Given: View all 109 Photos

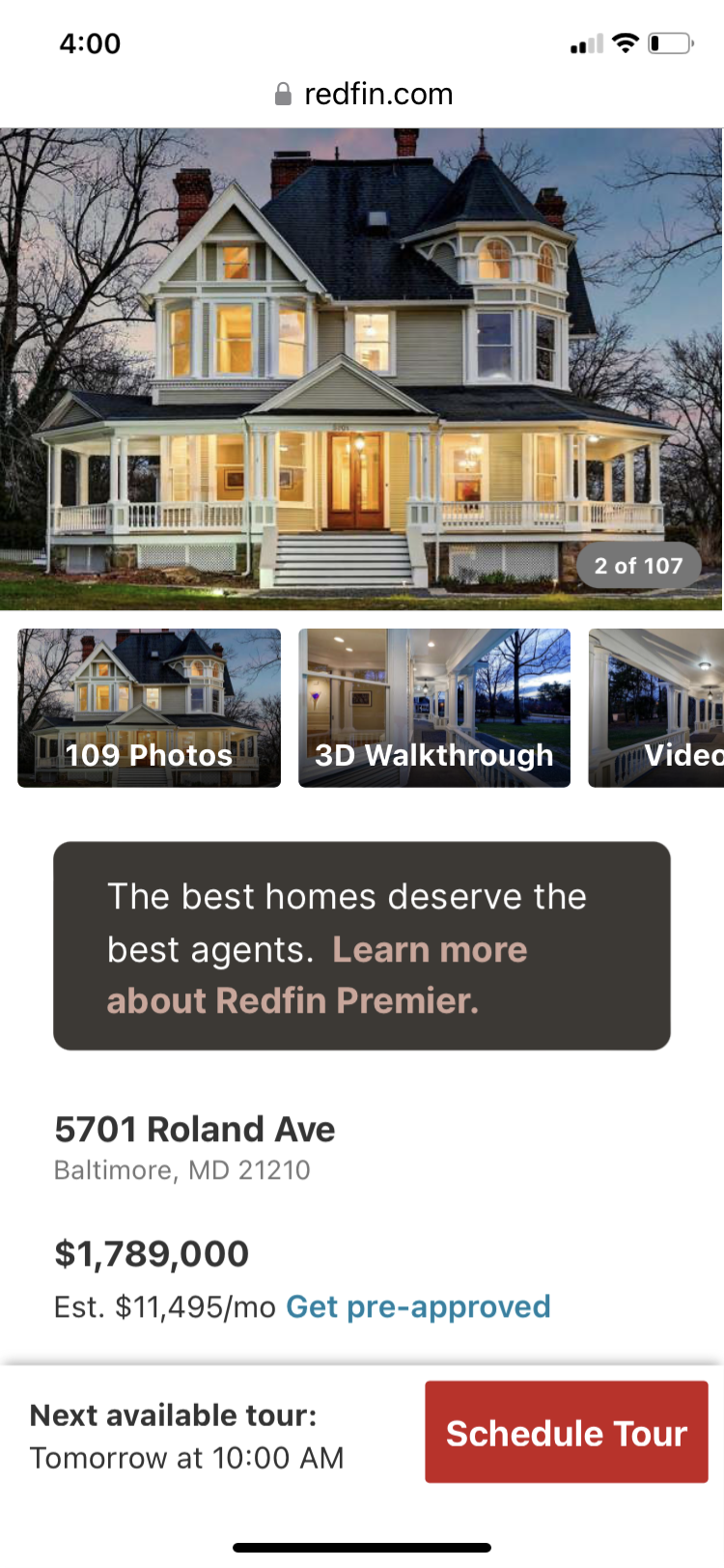Looking at the screenshot, I should tap(150, 709).
